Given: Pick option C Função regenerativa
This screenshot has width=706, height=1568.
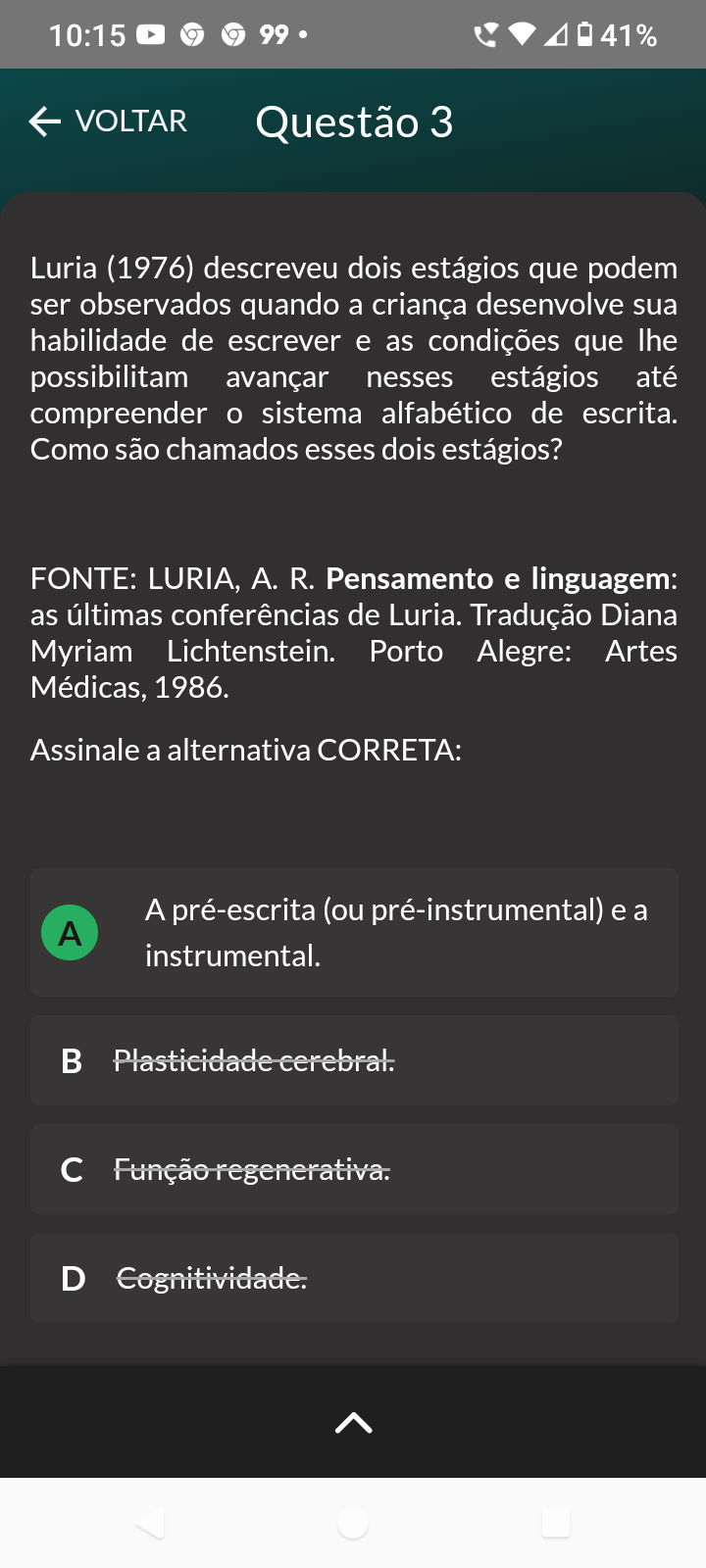Looking at the screenshot, I should click(353, 1169).
